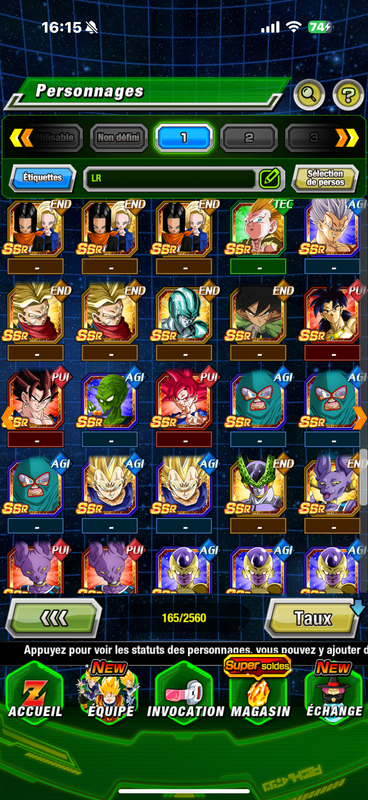Select the Perfect Cell END card
Image resolution: width=368 pixels, height=800 pixels.
click(x=258, y=488)
